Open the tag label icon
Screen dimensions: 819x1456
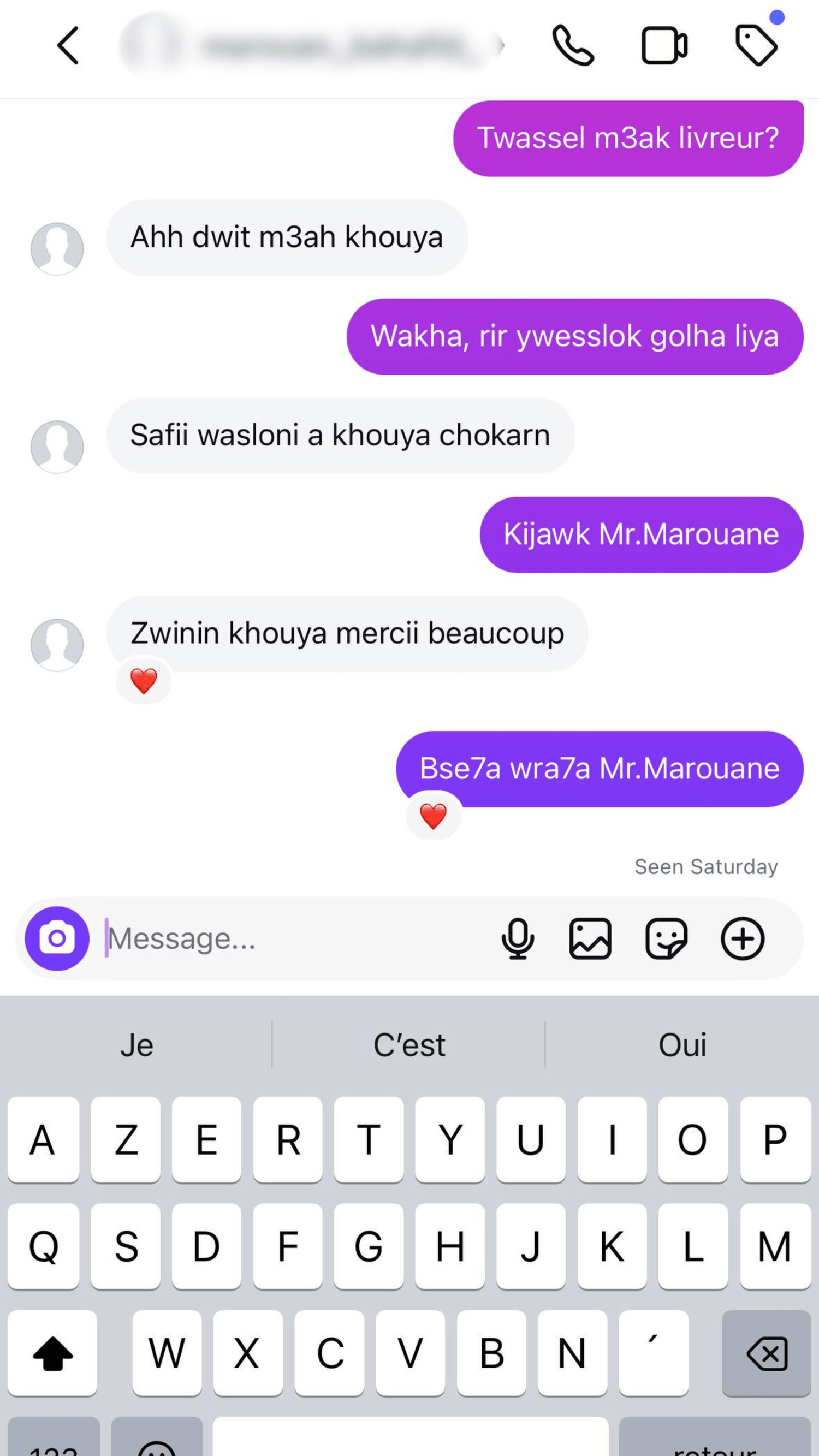[x=756, y=45]
